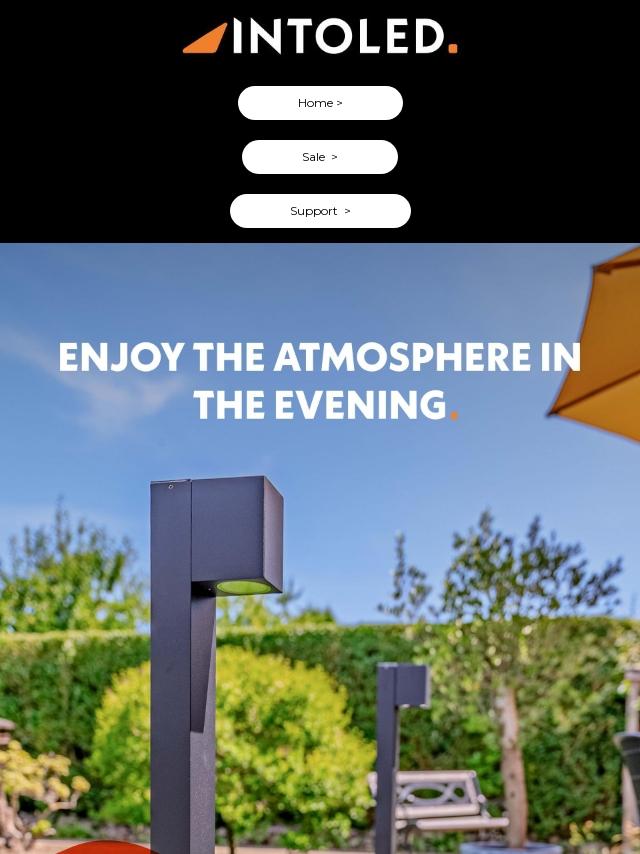
Task: Tap the Home button
Action: tap(320, 103)
